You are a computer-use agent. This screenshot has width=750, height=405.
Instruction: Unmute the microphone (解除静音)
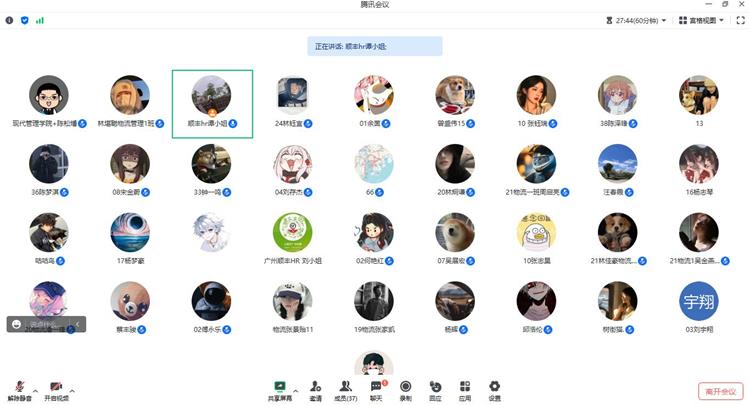tap(19, 388)
